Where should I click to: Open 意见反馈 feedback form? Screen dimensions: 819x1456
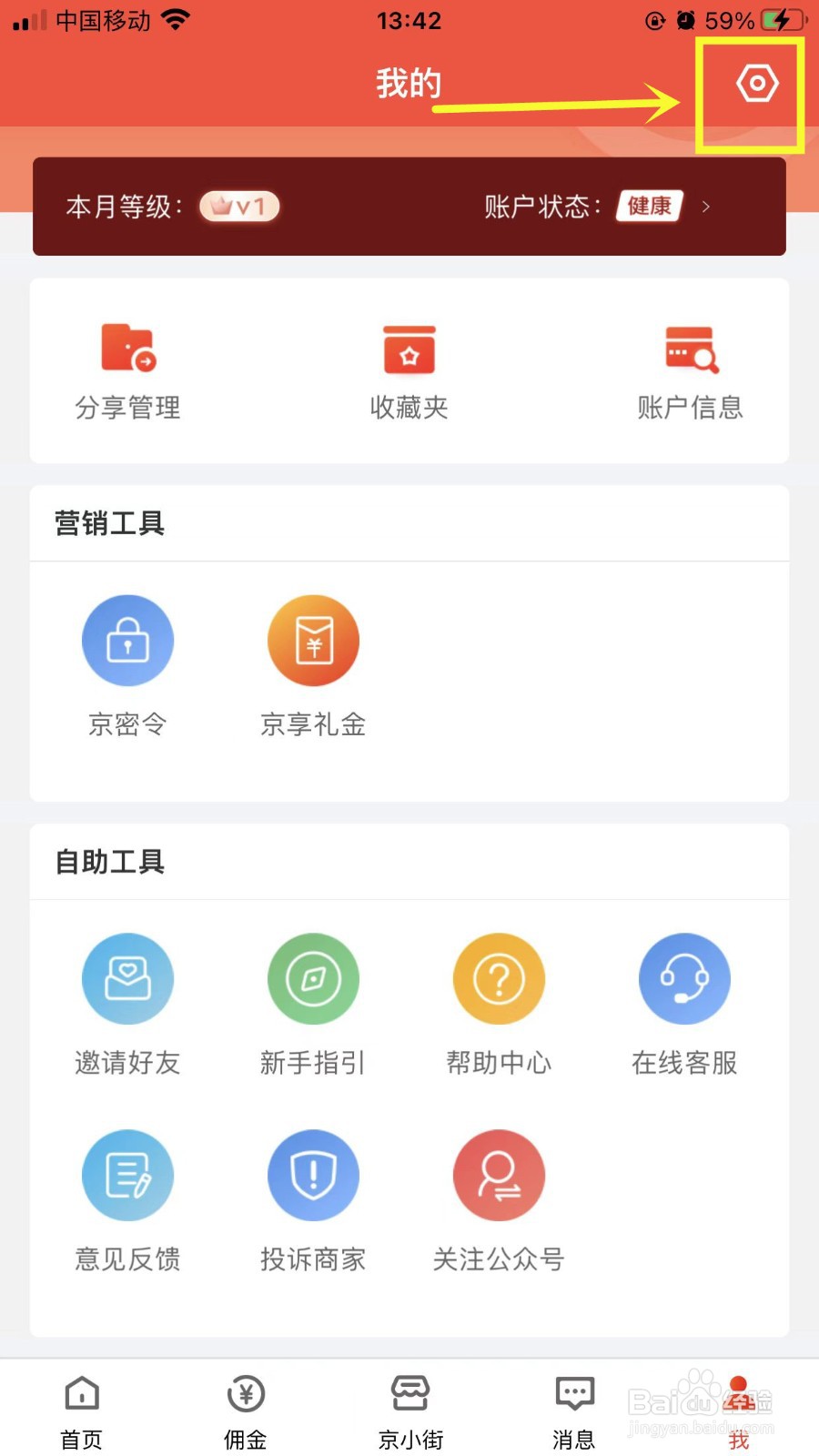tap(127, 1174)
